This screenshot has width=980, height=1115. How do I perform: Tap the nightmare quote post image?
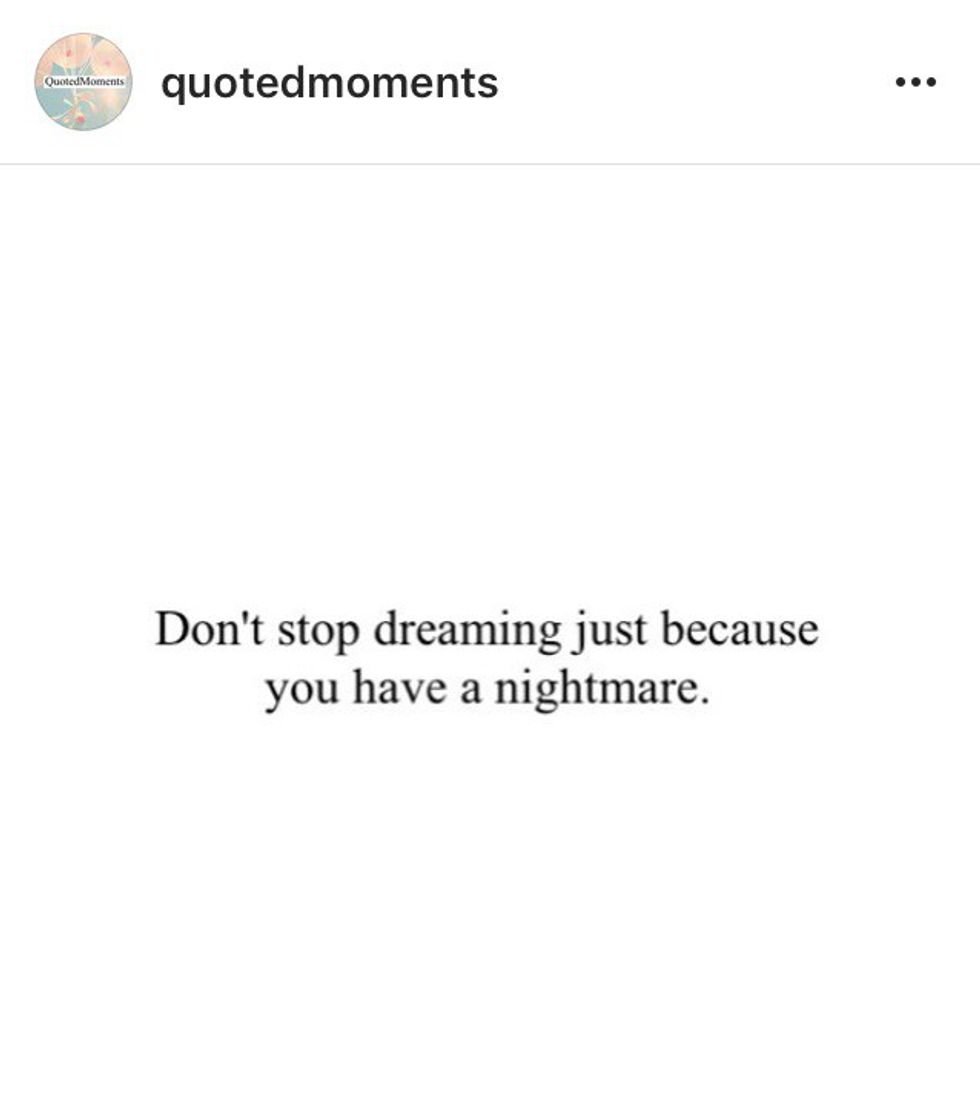click(x=488, y=640)
